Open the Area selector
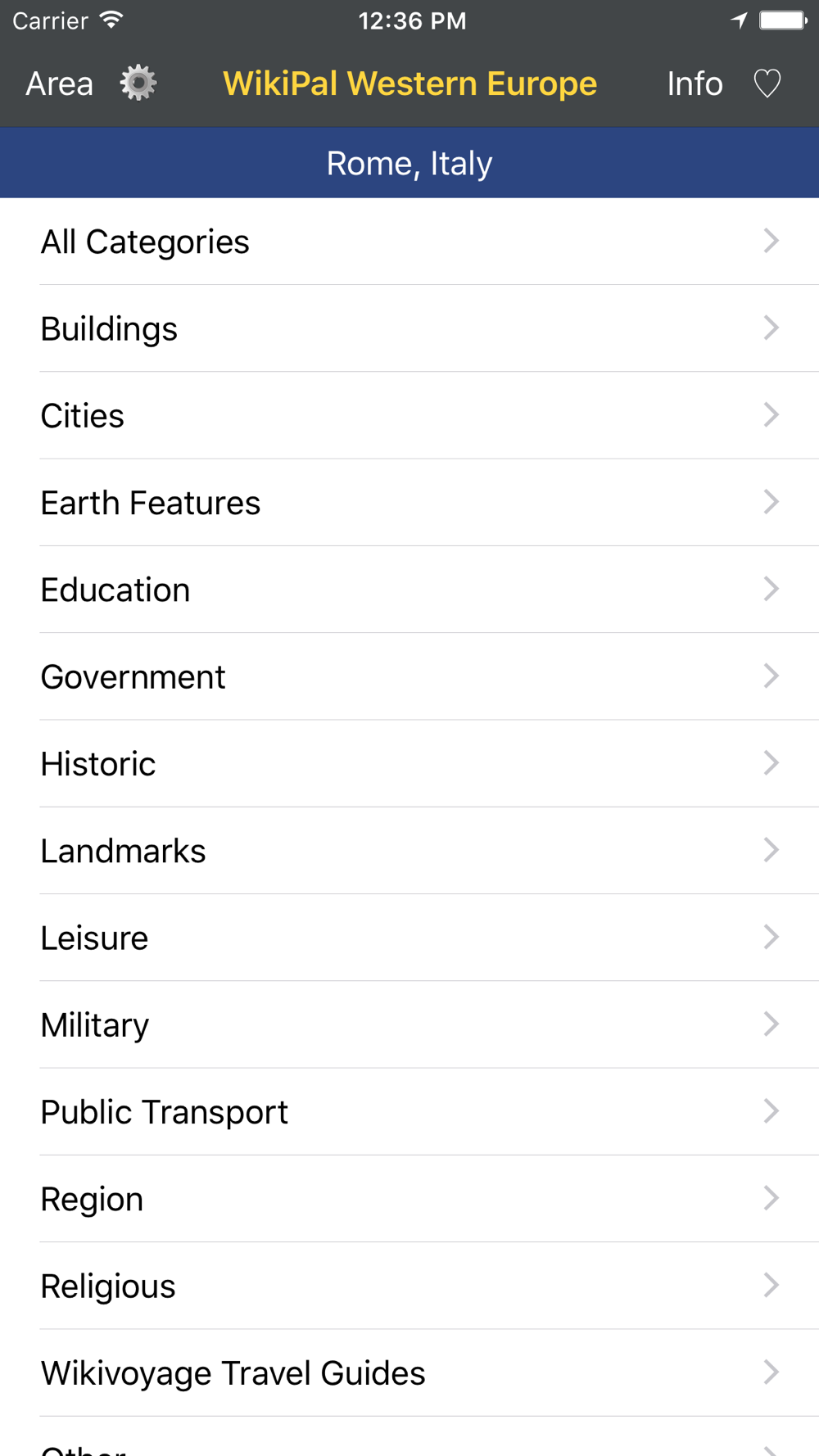This screenshot has width=819, height=1456. tap(59, 84)
